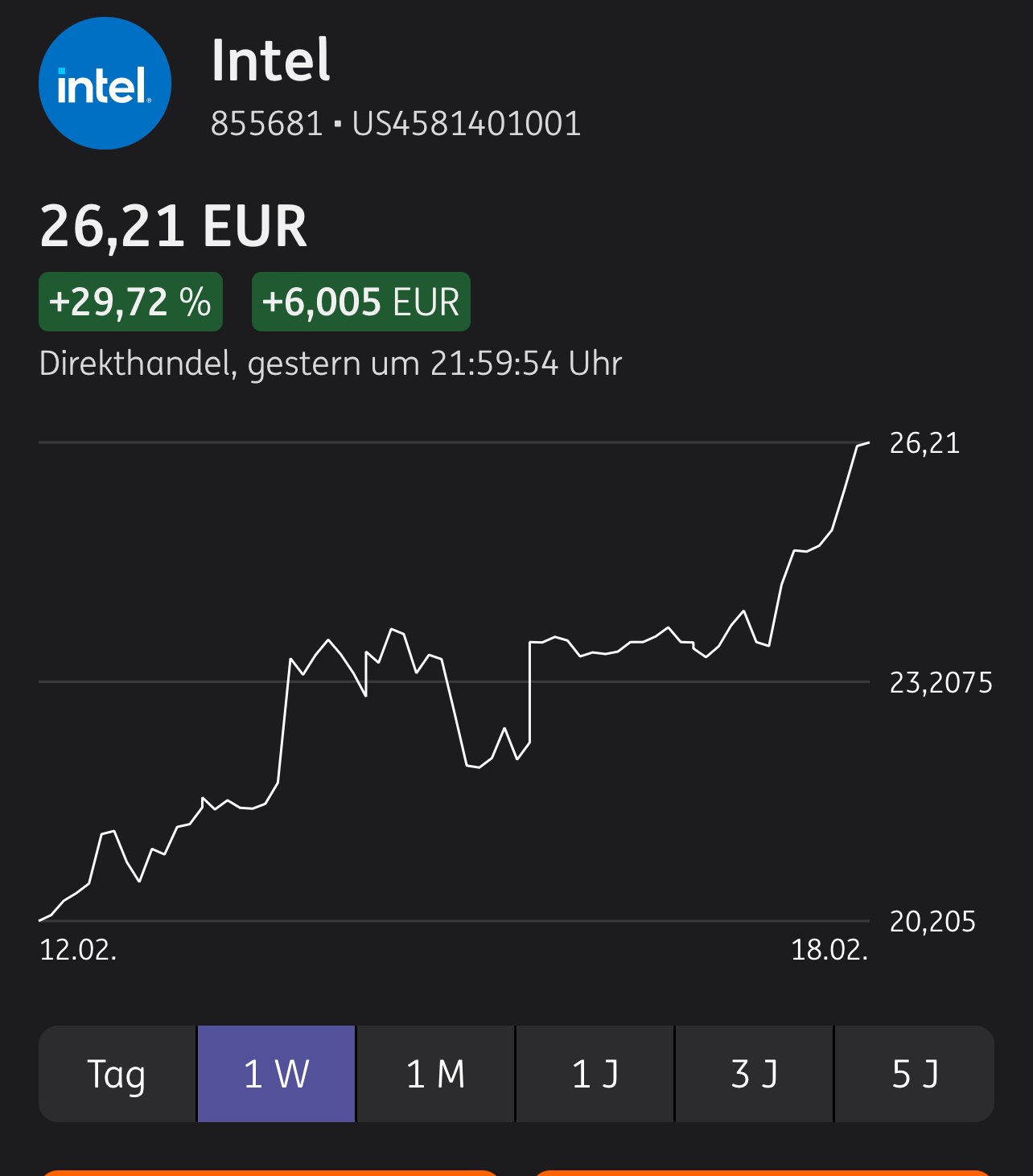Show the 1 M chart period
This screenshot has height=1176, width=1033.
pos(435,1074)
